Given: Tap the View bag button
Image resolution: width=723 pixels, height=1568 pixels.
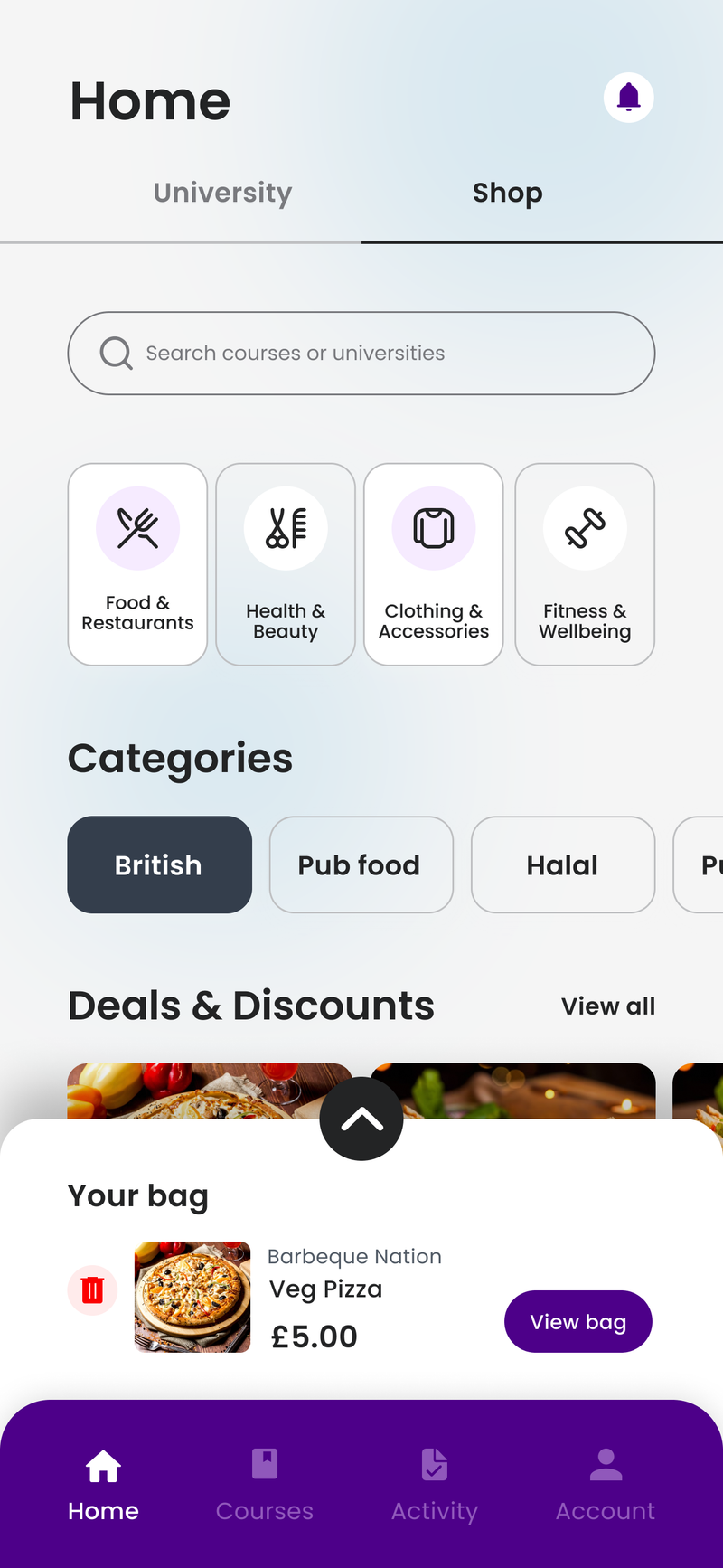Looking at the screenshot, I should (577, 1321).
